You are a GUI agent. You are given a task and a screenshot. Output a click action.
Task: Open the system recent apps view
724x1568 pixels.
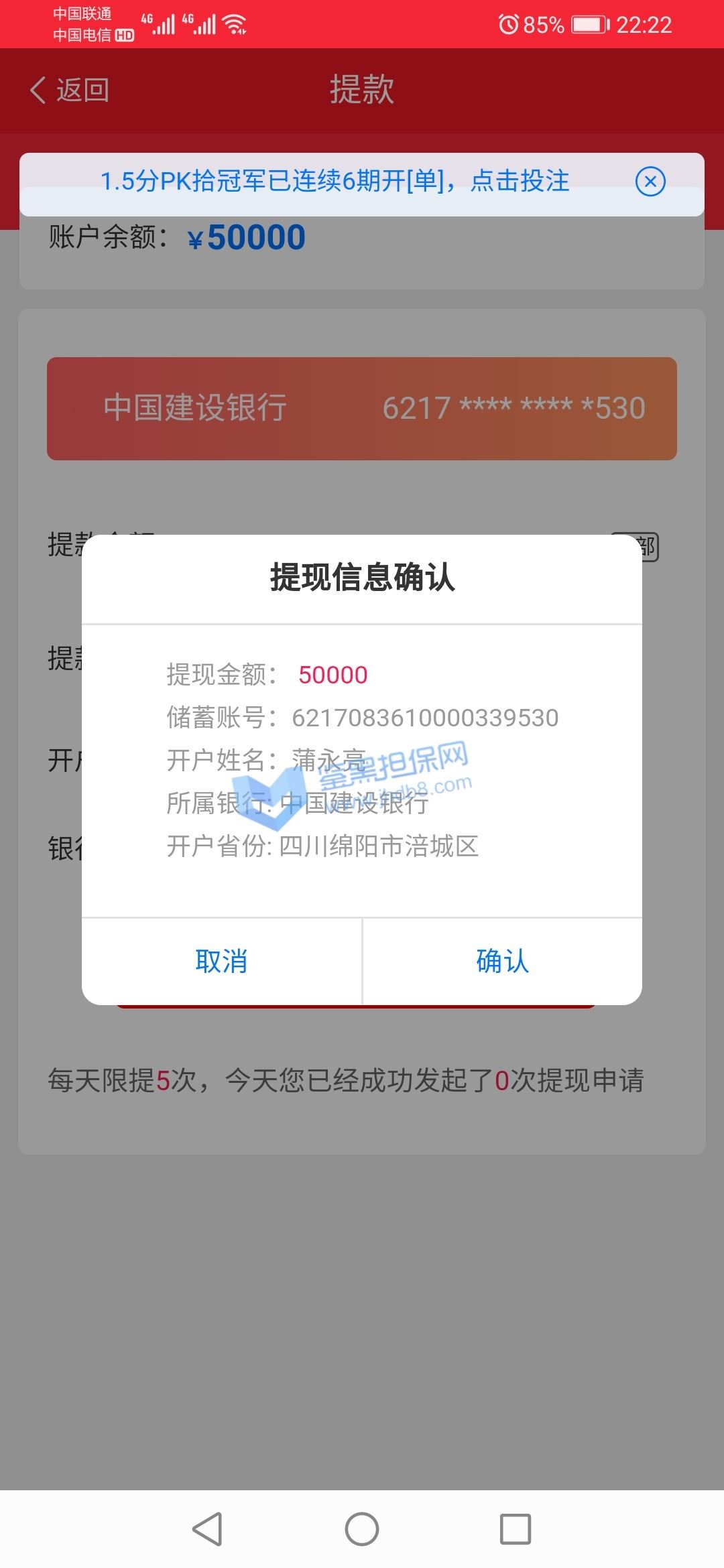coord(516,1529)
